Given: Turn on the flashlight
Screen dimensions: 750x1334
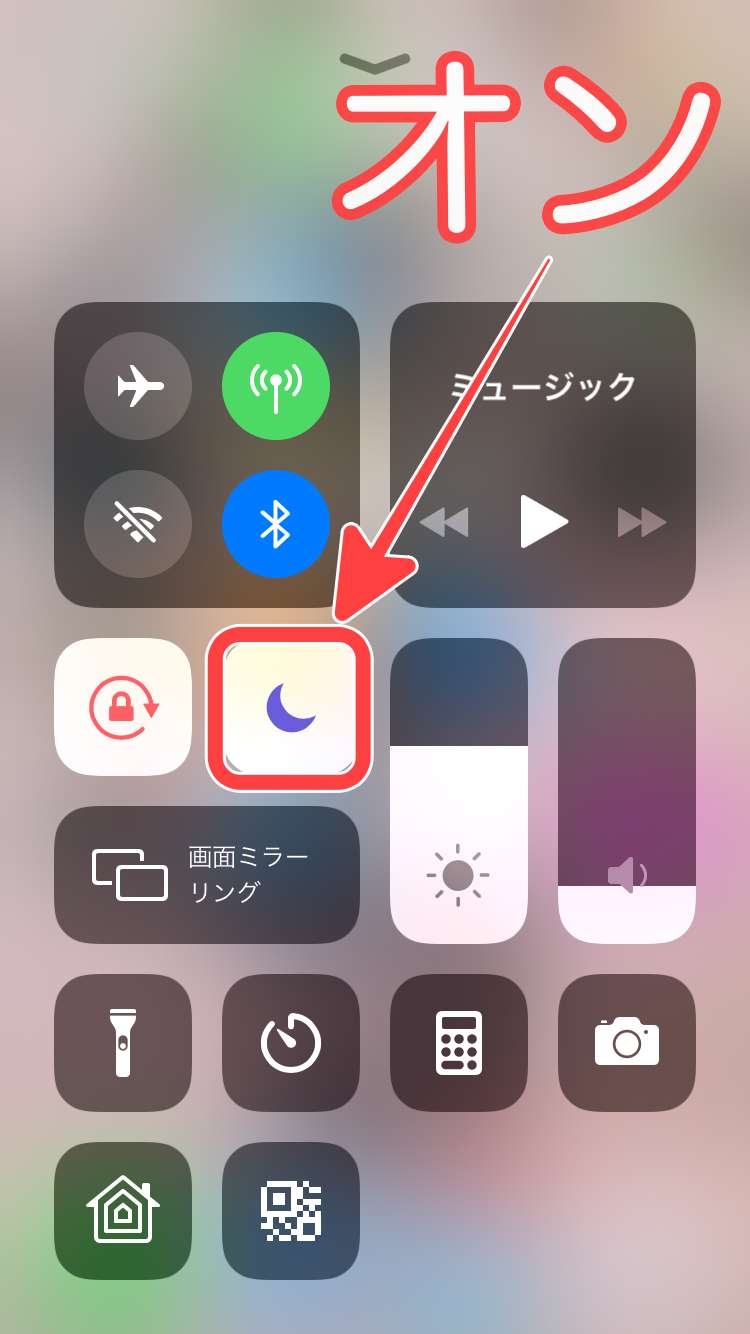Looking at the screenshot, I should pyautogui.click(x=123, y=1043).
